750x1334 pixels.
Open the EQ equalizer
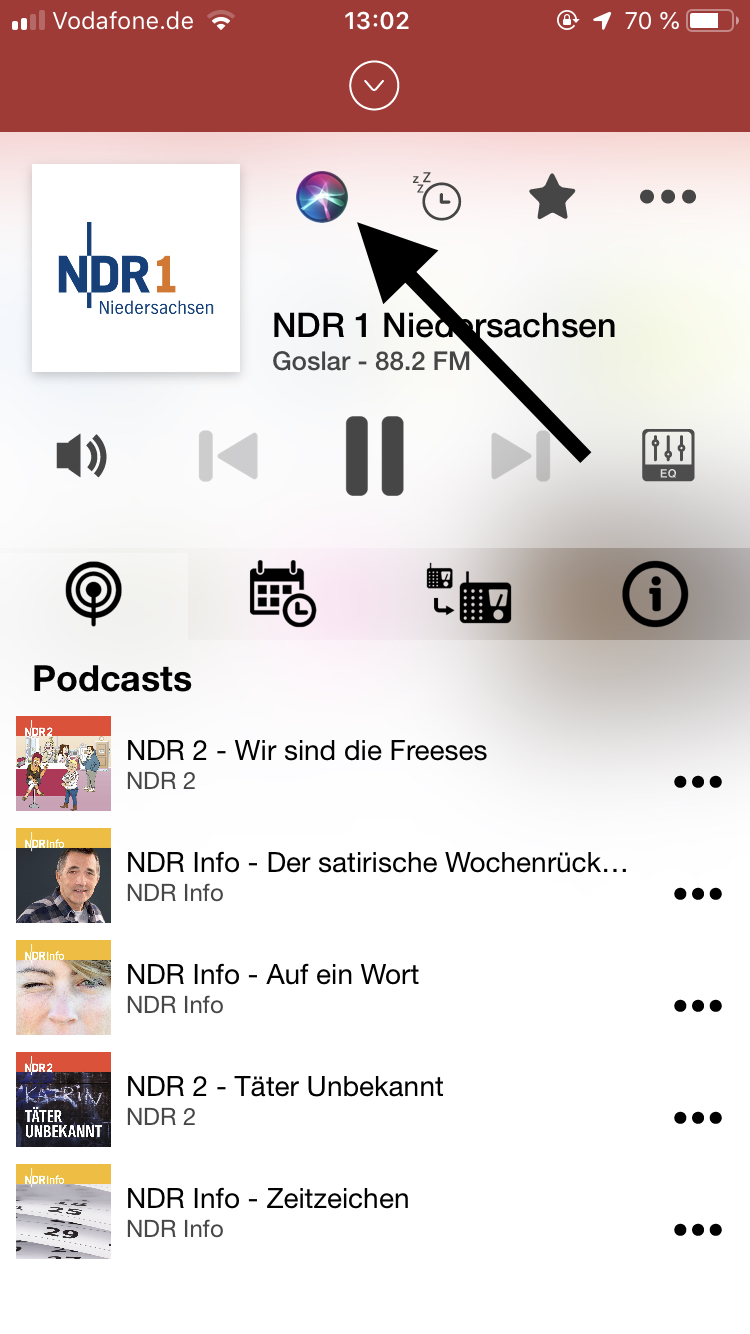pyautogui.click(x=668, y=456)
